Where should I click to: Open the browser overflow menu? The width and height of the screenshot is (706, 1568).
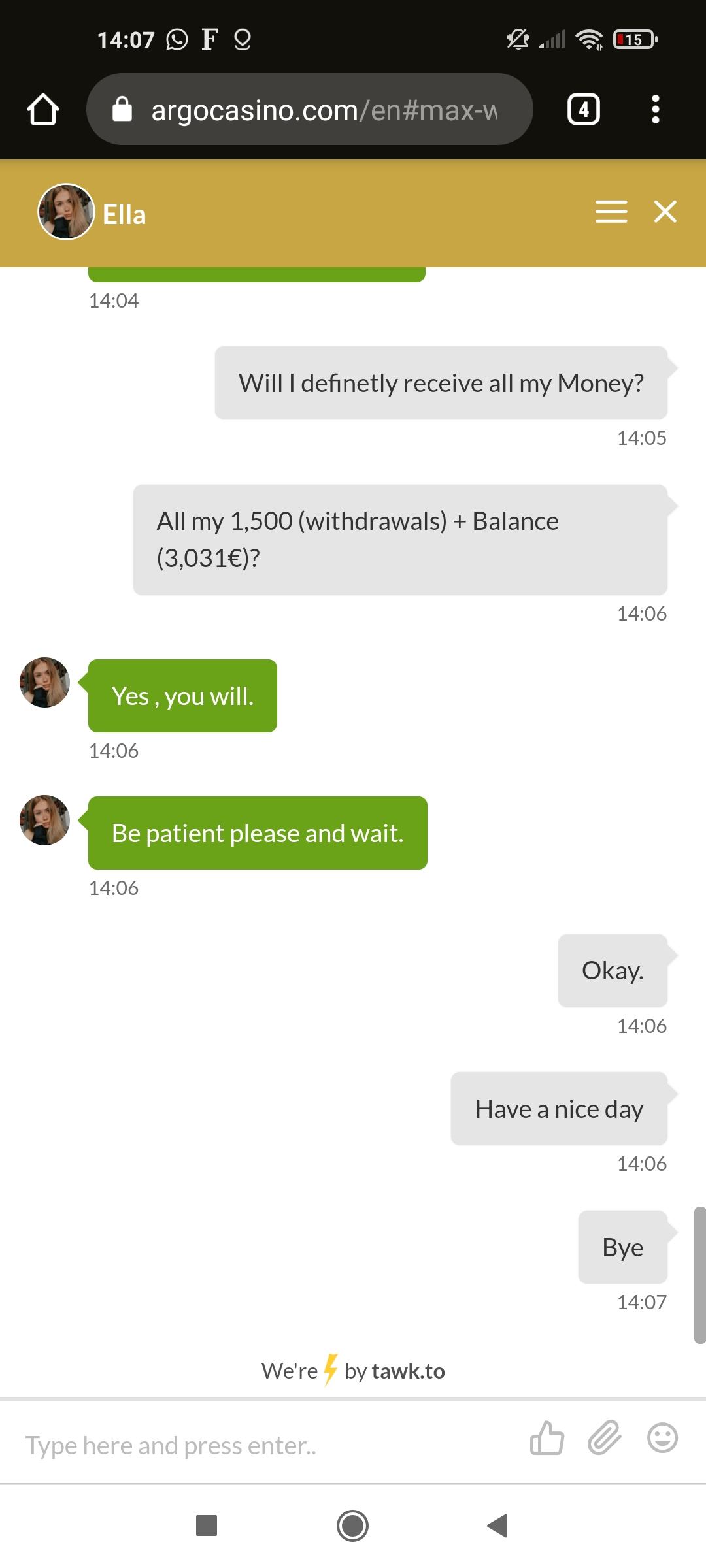[x=655, y=109]
